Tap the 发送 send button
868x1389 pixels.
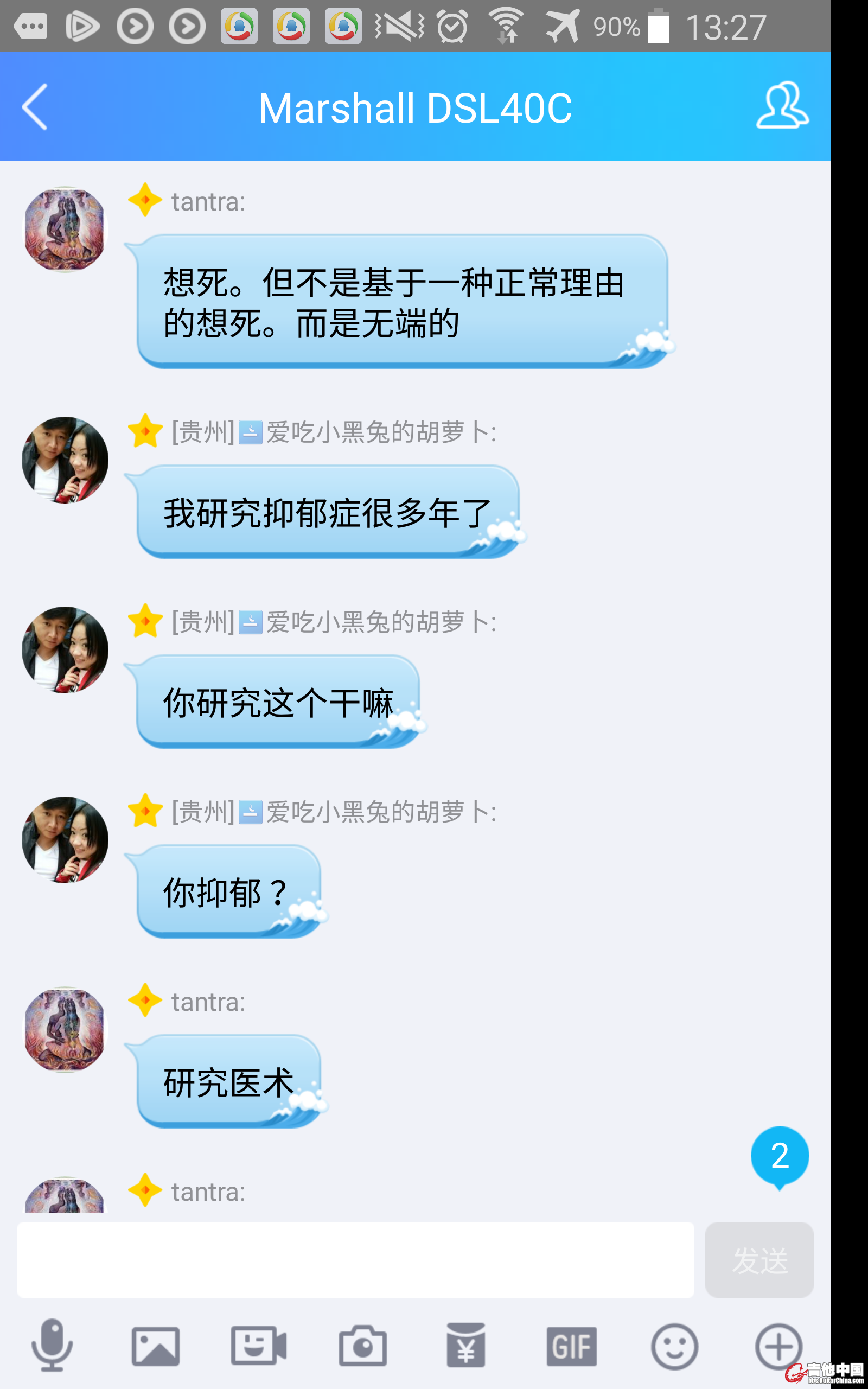[758, 1259]
